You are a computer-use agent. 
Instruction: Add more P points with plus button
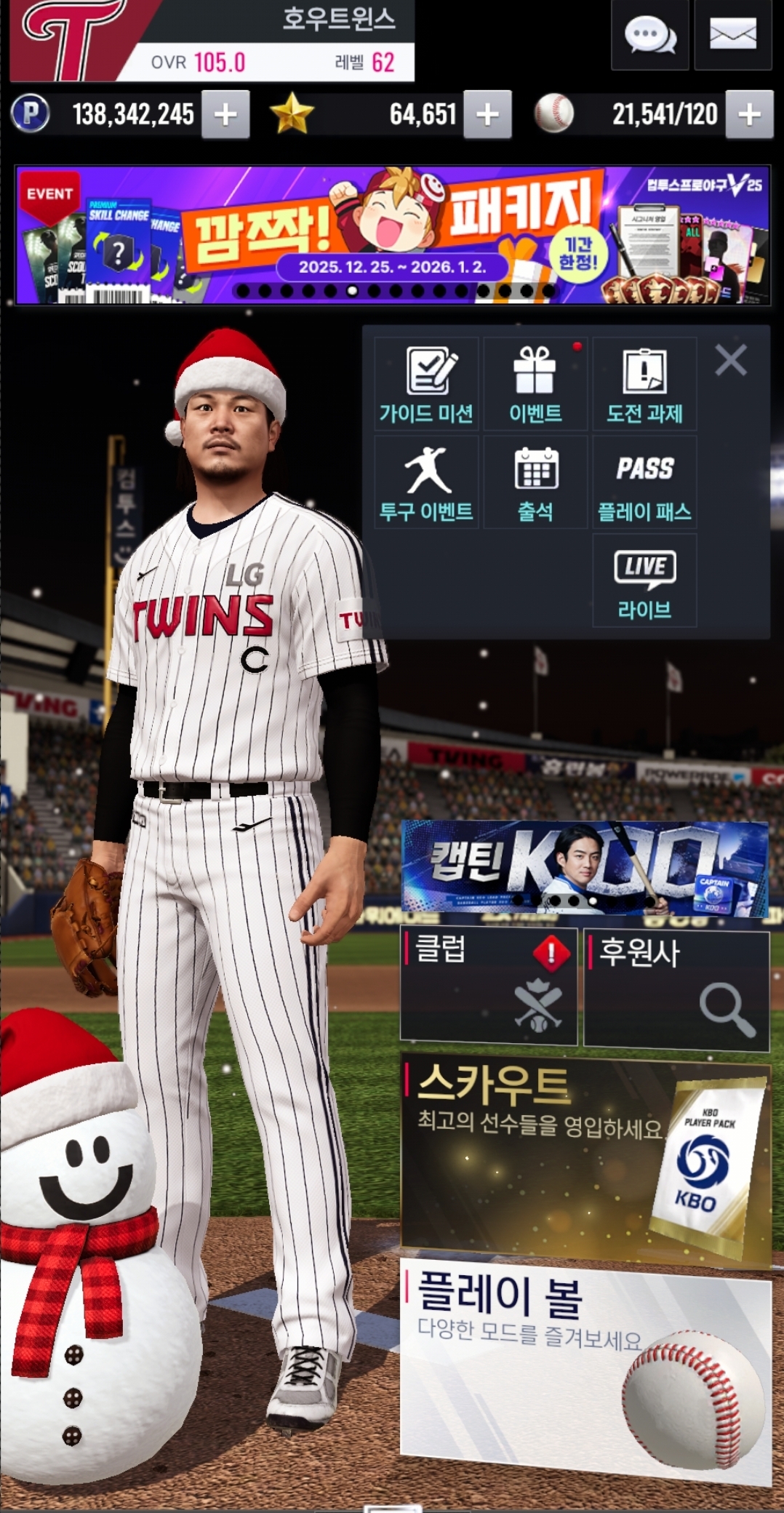(225, 114)
